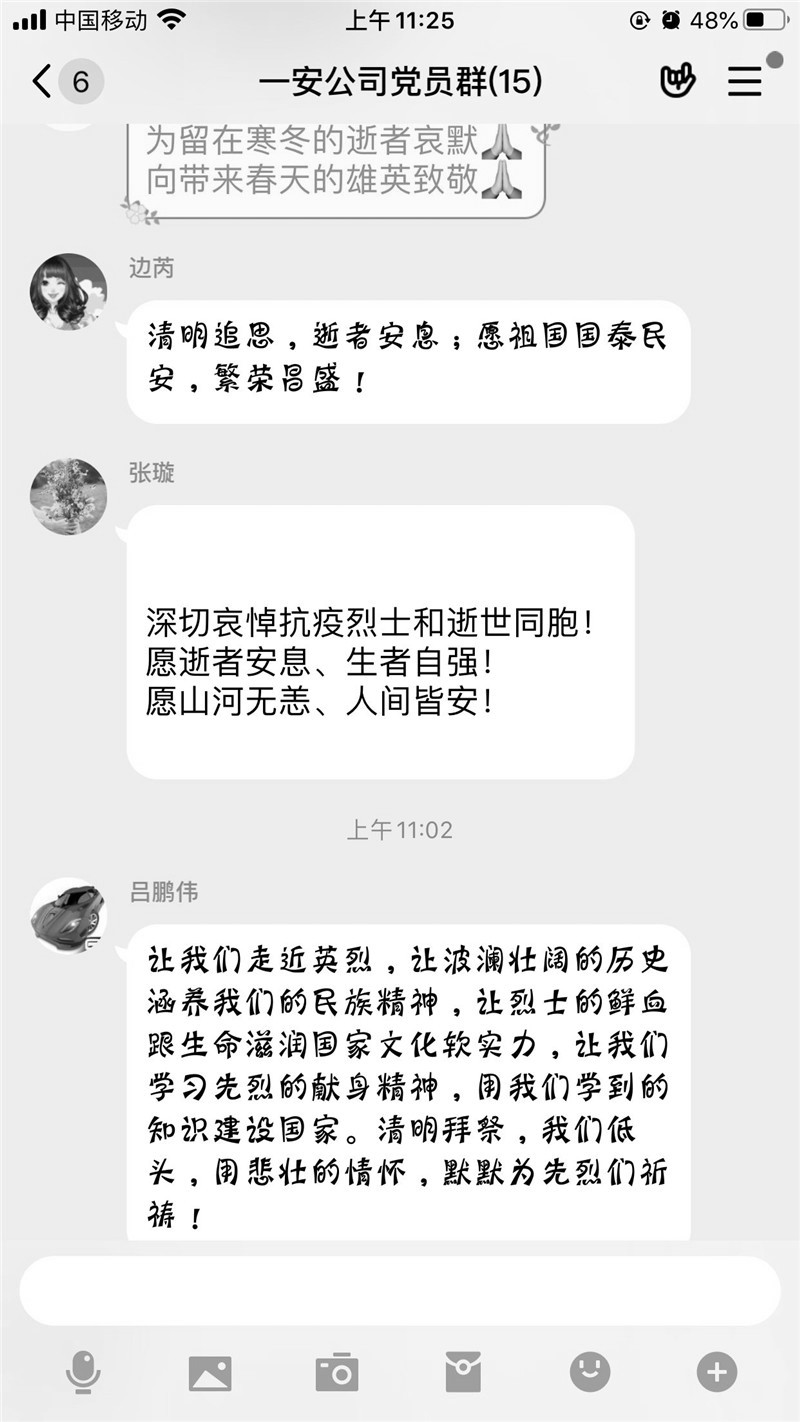Tap the 上午11:02 timestamp
This screenshot has width=800, height=1422.
click(400, 828)
